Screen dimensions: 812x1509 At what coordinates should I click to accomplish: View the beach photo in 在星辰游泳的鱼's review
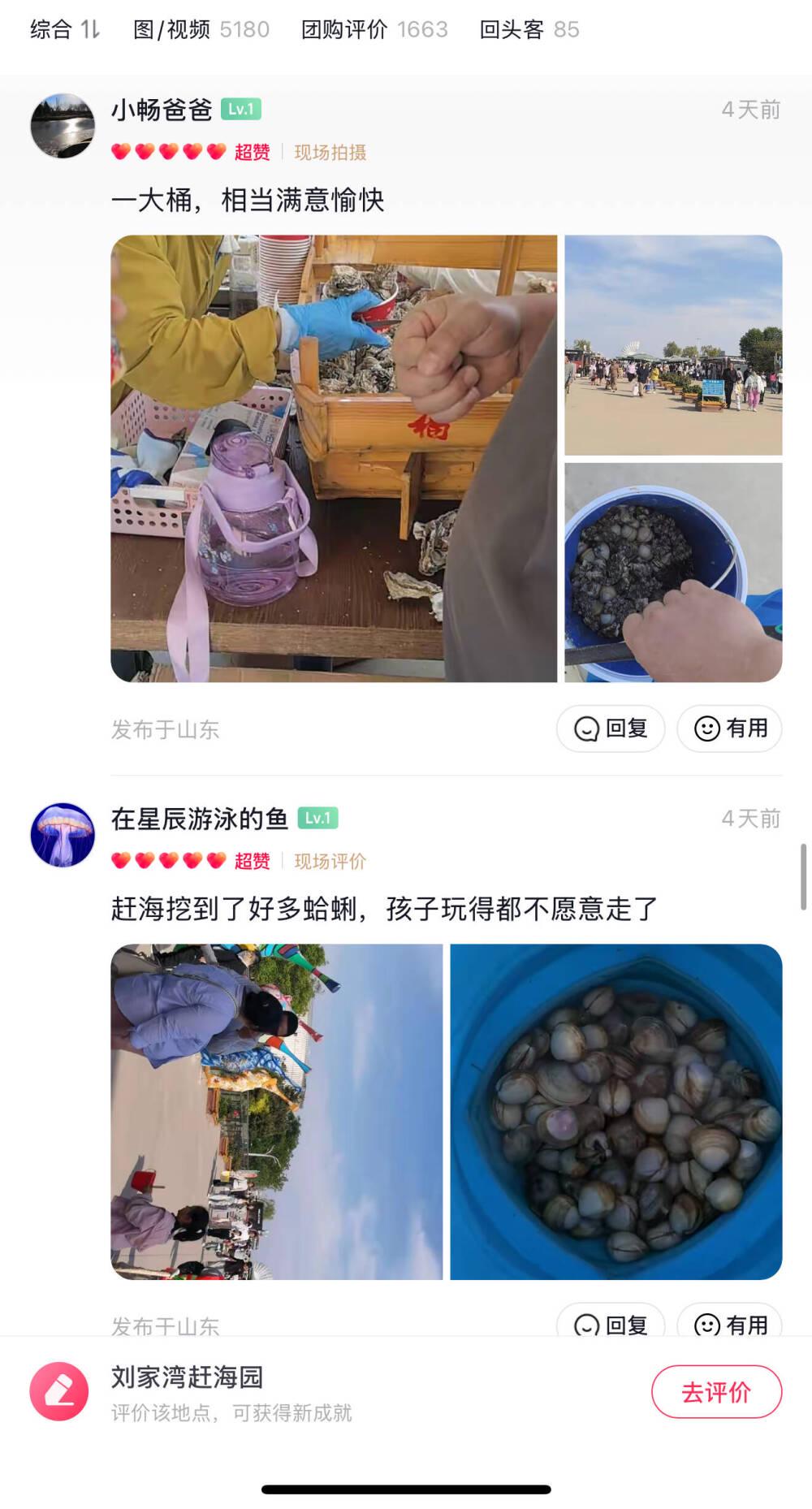click(x=276, y=1111)
